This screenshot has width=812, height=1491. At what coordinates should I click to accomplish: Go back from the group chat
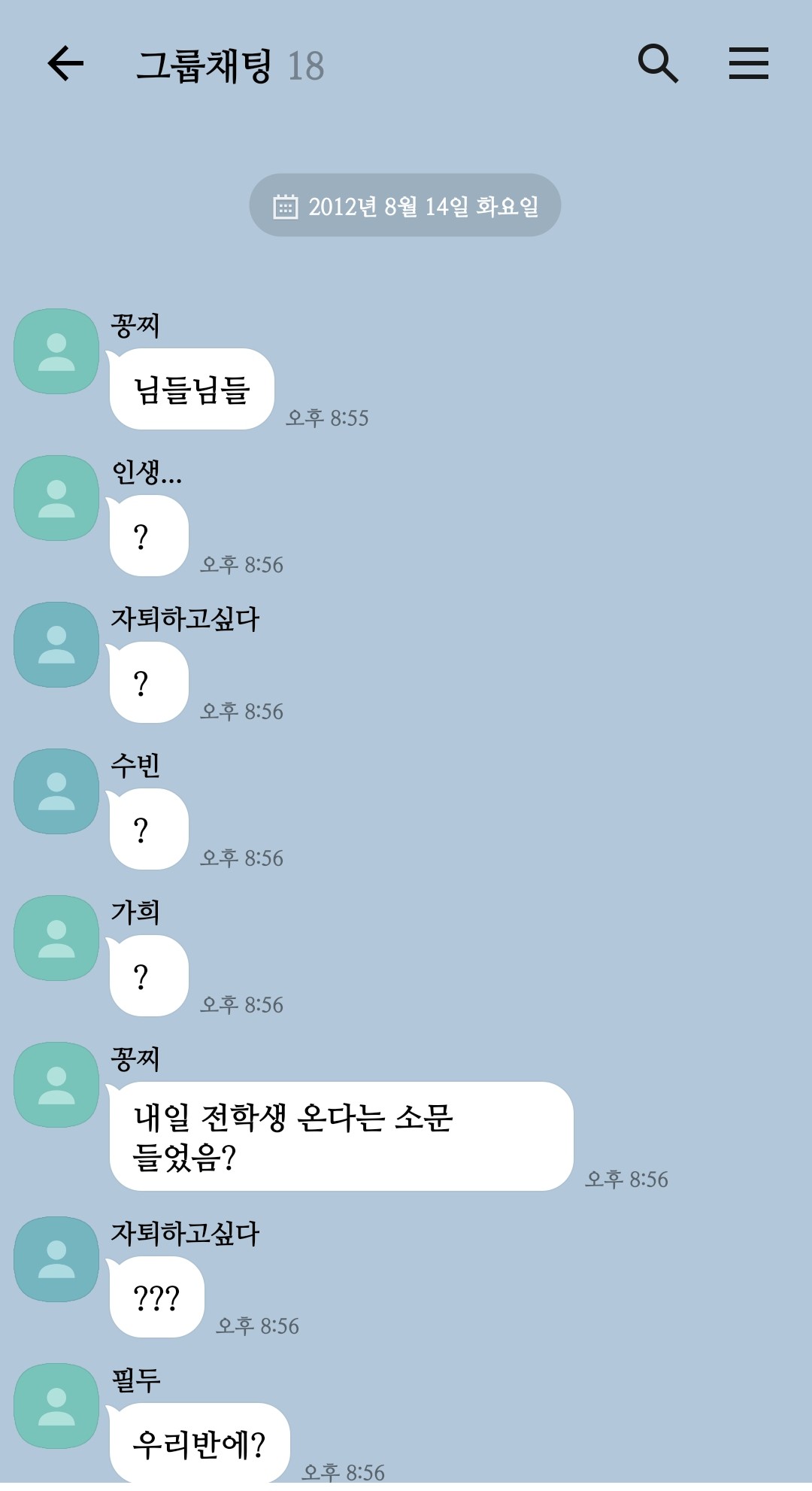click(65, 63)
